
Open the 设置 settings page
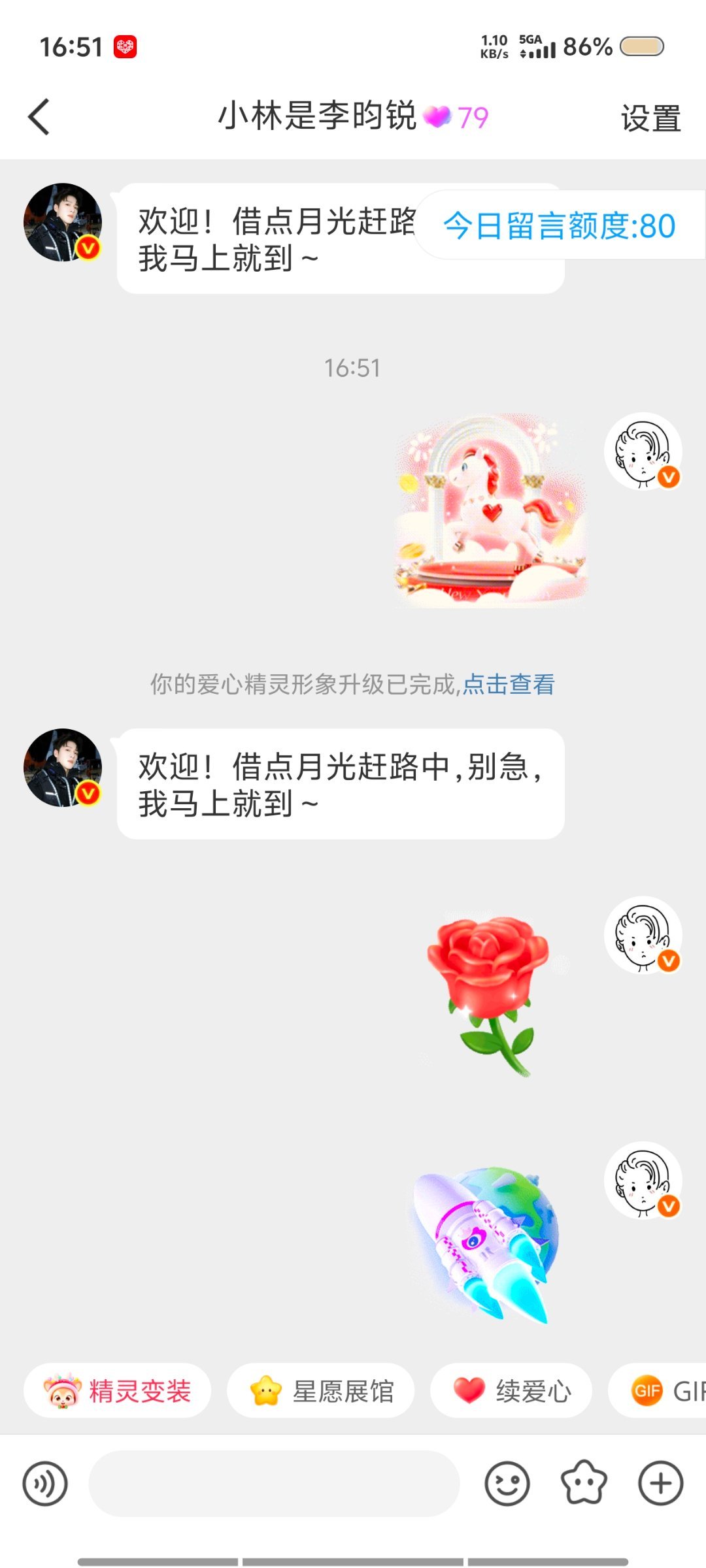[649, 118]
